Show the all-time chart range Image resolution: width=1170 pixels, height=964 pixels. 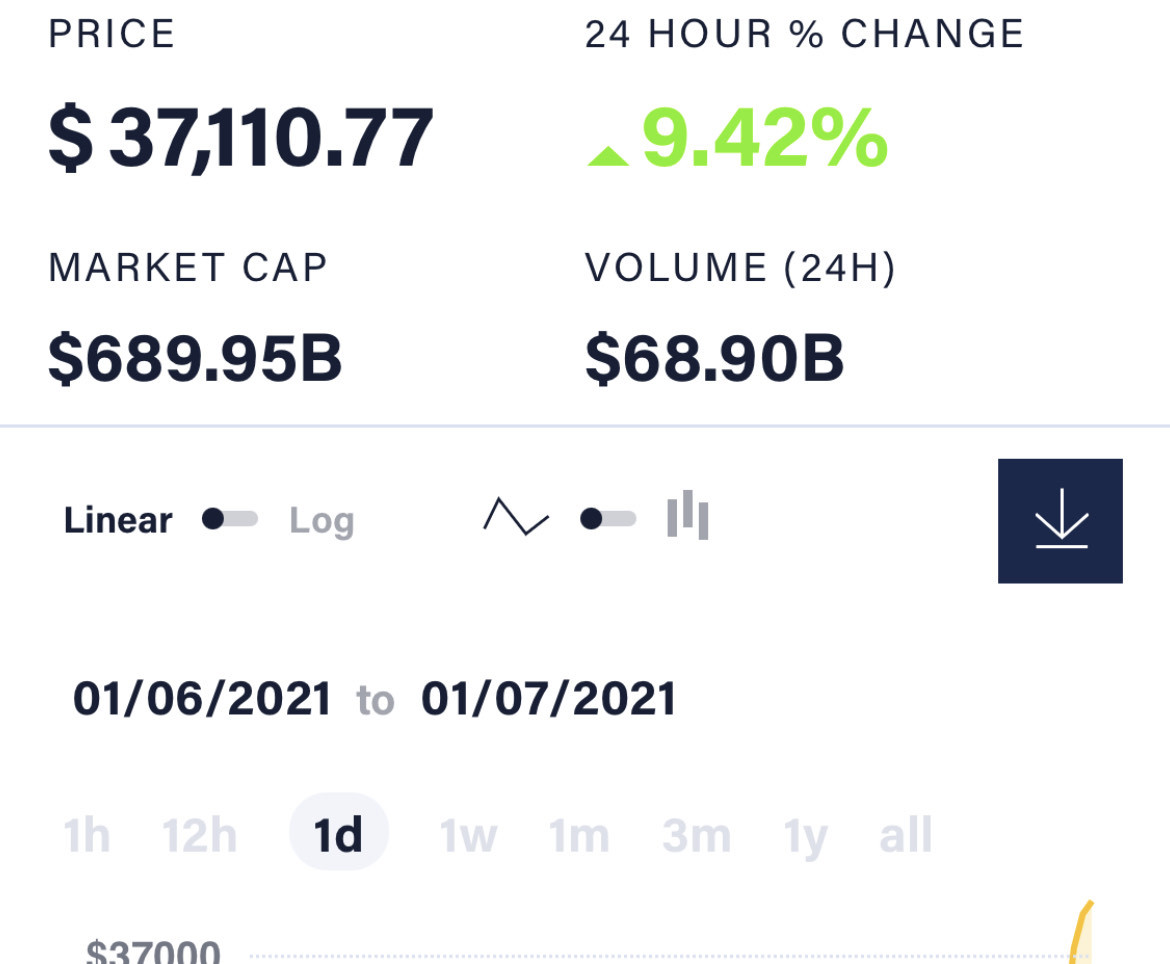[905, 835]
